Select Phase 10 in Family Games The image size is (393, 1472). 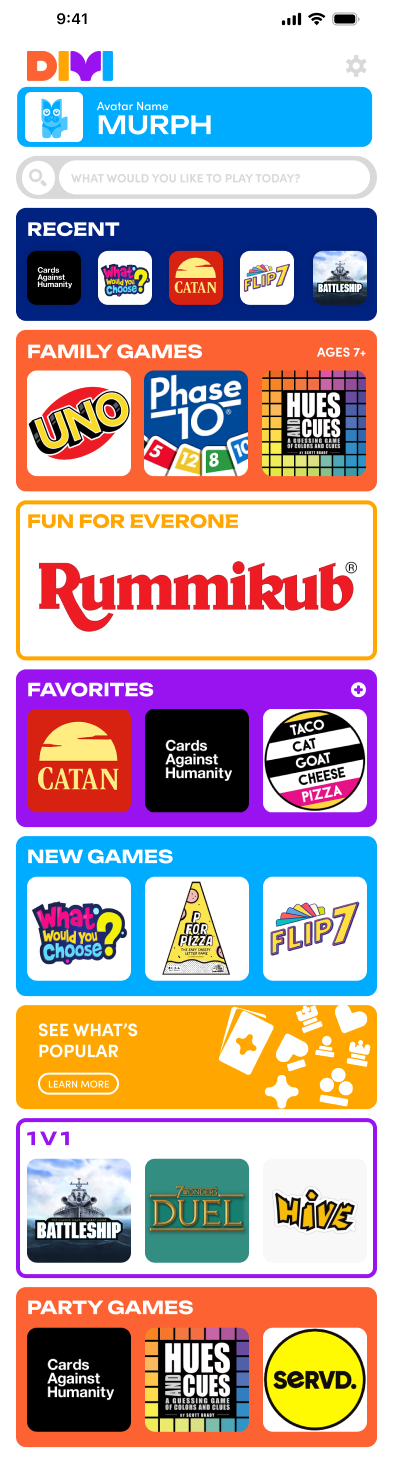click(x=196, y=423)
